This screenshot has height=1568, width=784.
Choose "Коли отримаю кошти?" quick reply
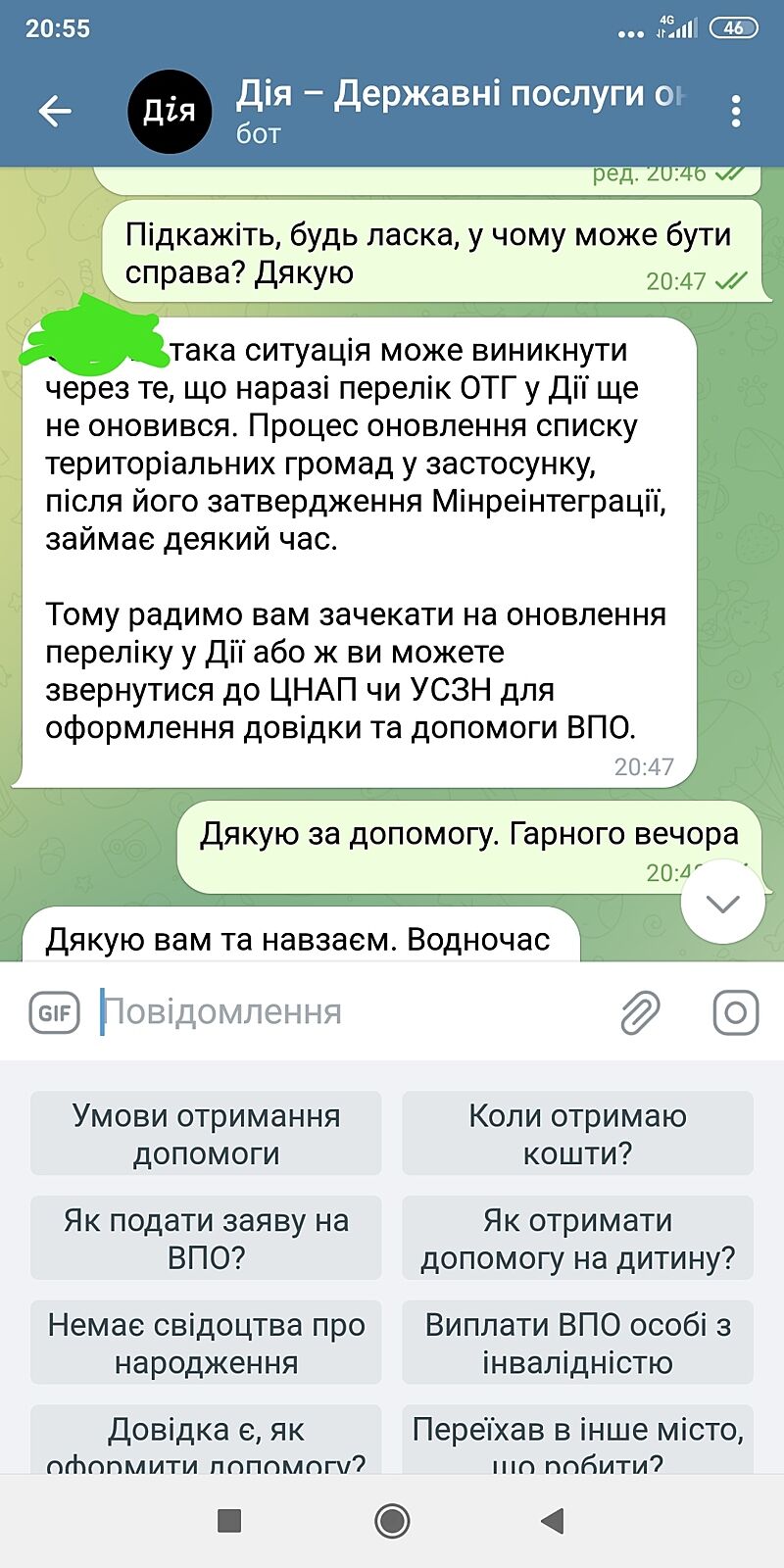click(x=577, y=1134)
